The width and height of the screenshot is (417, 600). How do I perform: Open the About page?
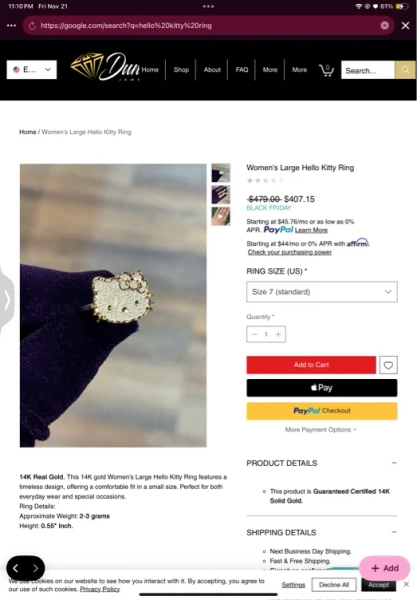[212, 70]
